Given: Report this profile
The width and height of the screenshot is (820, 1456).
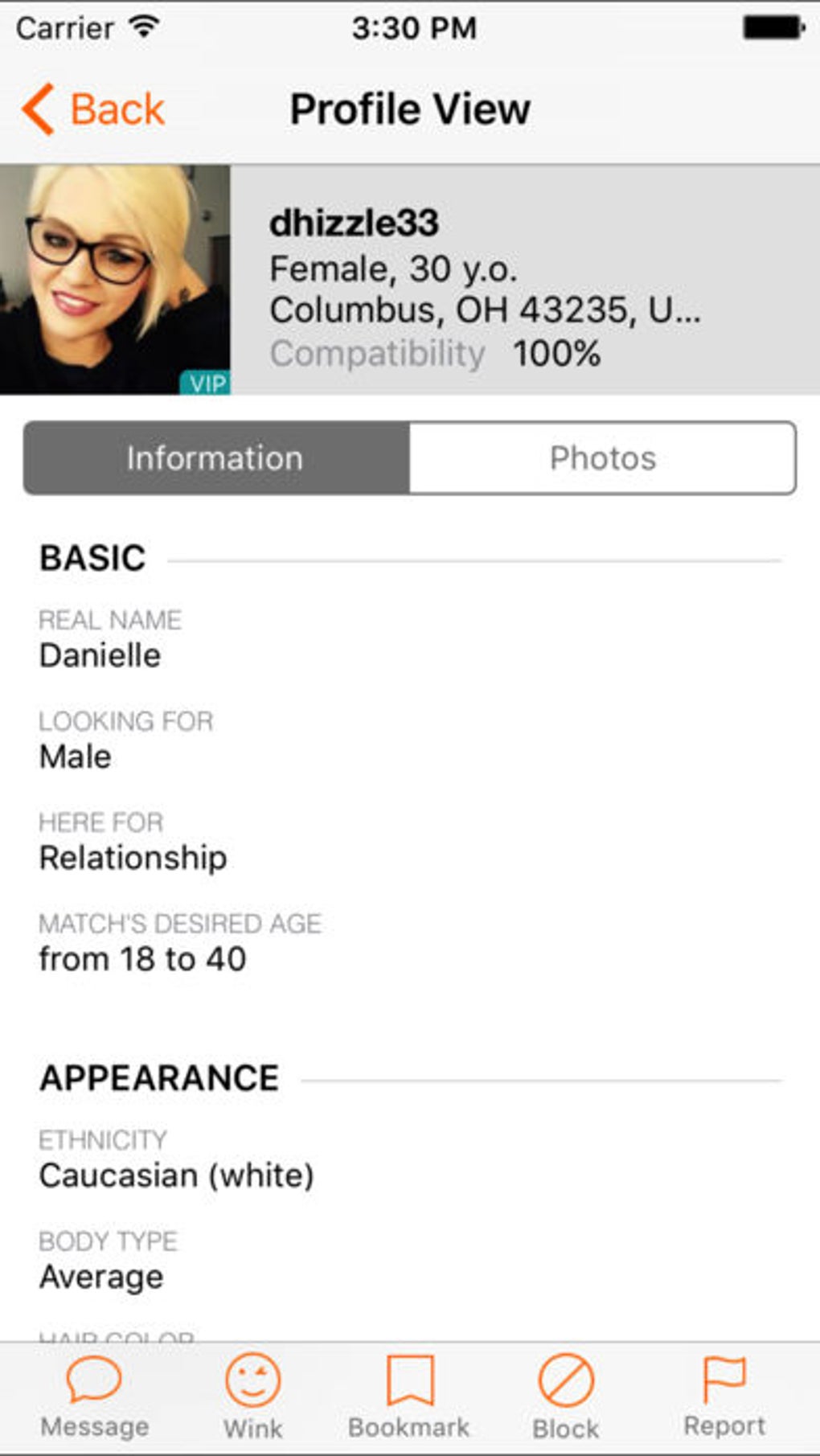Looking at the screenshot, I should [x=724, y=1396].
